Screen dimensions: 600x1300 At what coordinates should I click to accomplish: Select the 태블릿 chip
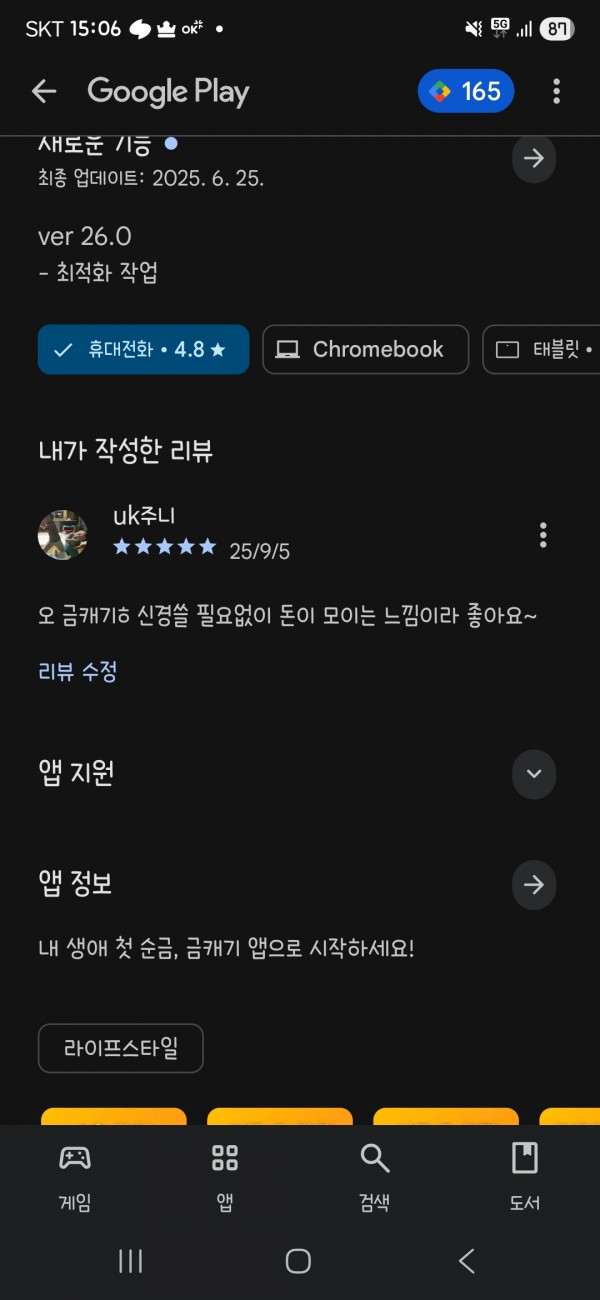click(542, 350)
